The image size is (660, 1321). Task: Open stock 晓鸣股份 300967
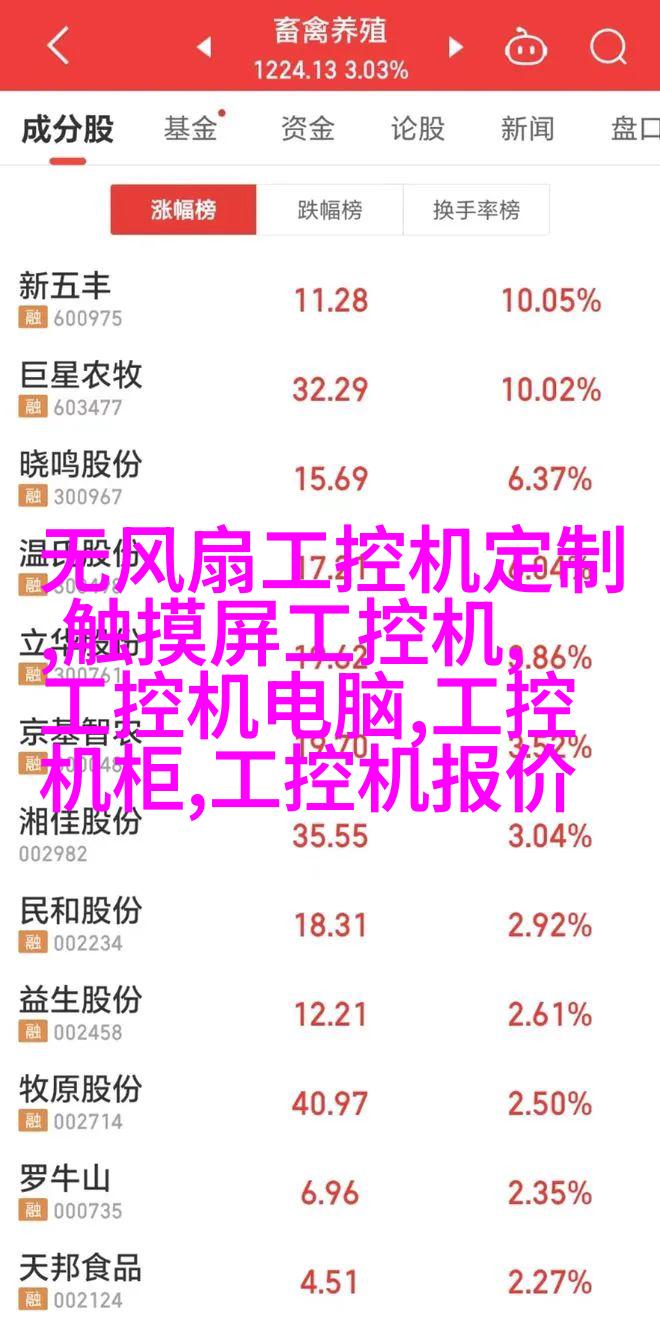click(x=330, y=478)
